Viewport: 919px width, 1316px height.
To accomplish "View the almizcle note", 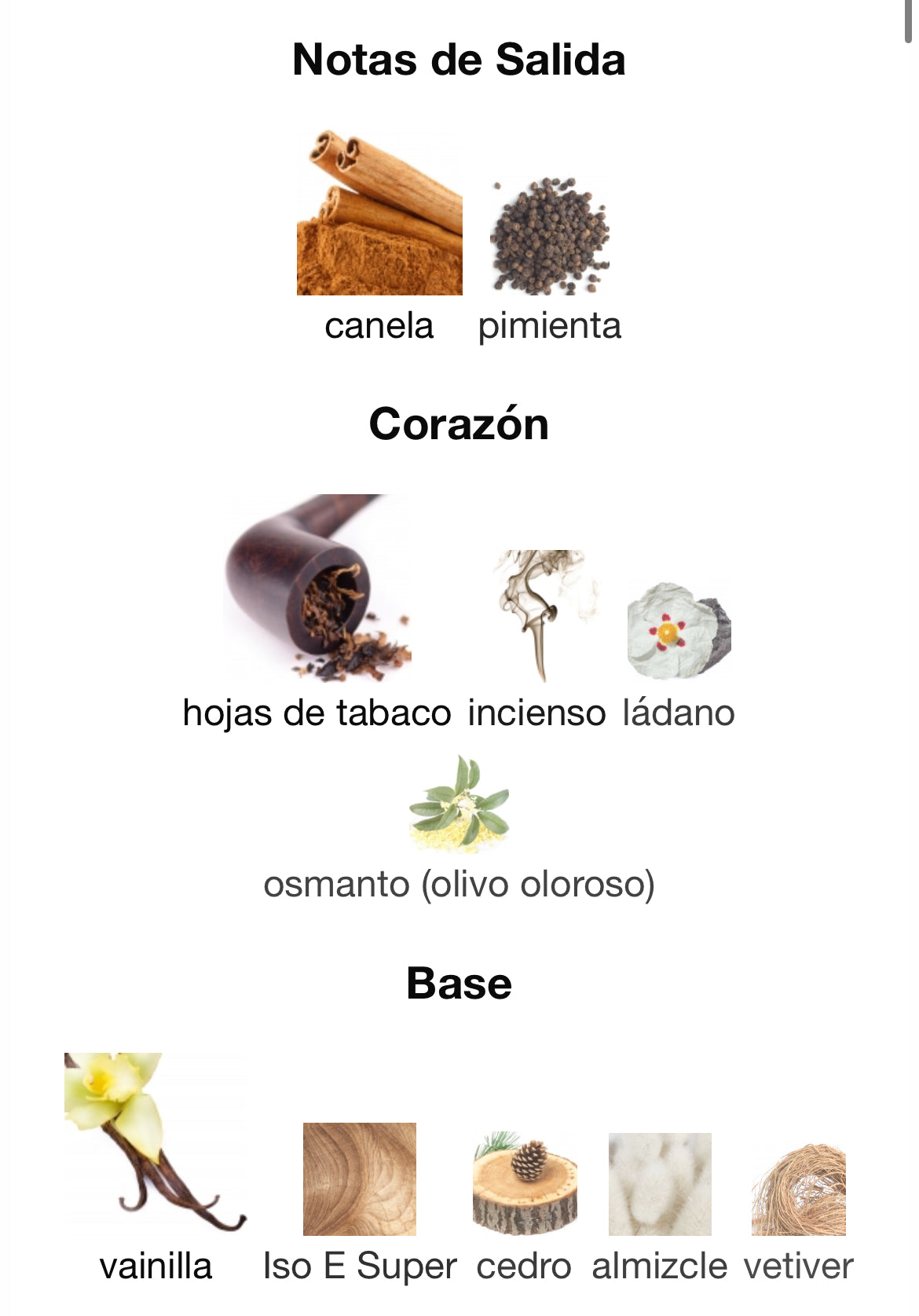I will click(x=660, y=1183).
